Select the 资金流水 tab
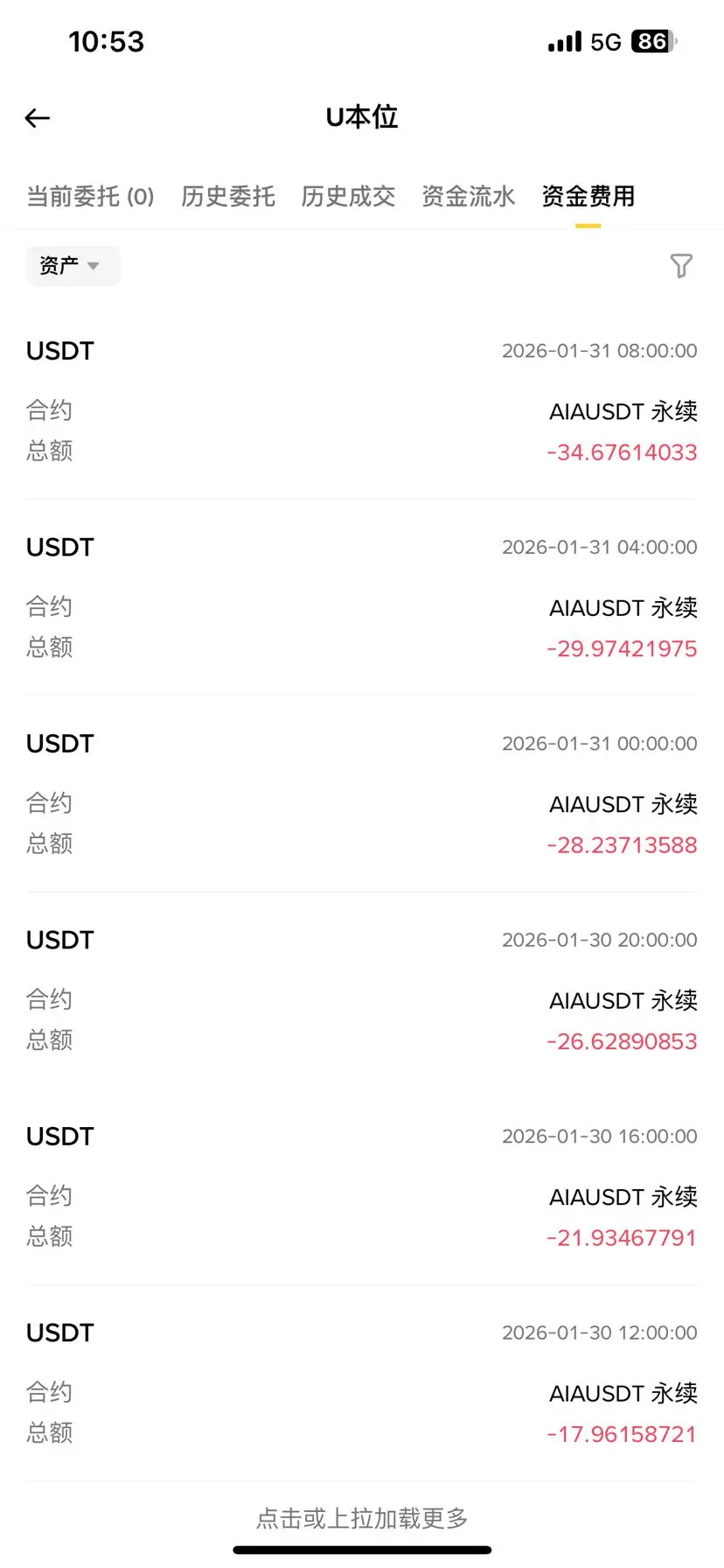The height and width of the screenshot is (1568, 724). click(468, 197)
